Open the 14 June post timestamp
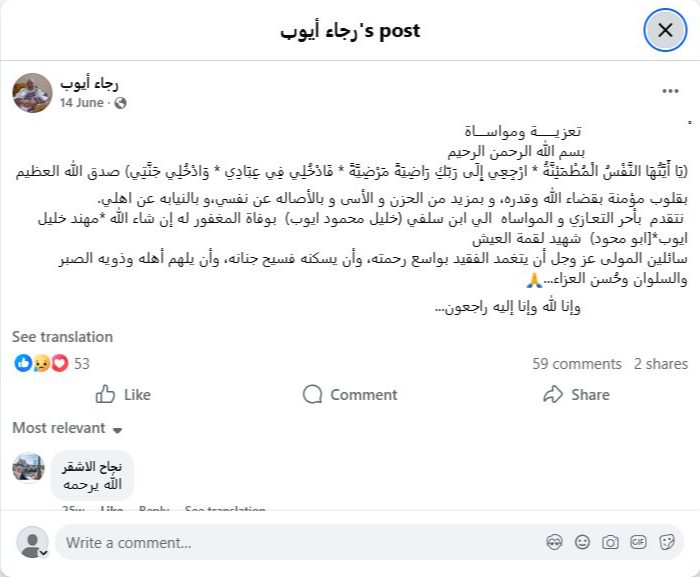 click(x=83, y=103)
